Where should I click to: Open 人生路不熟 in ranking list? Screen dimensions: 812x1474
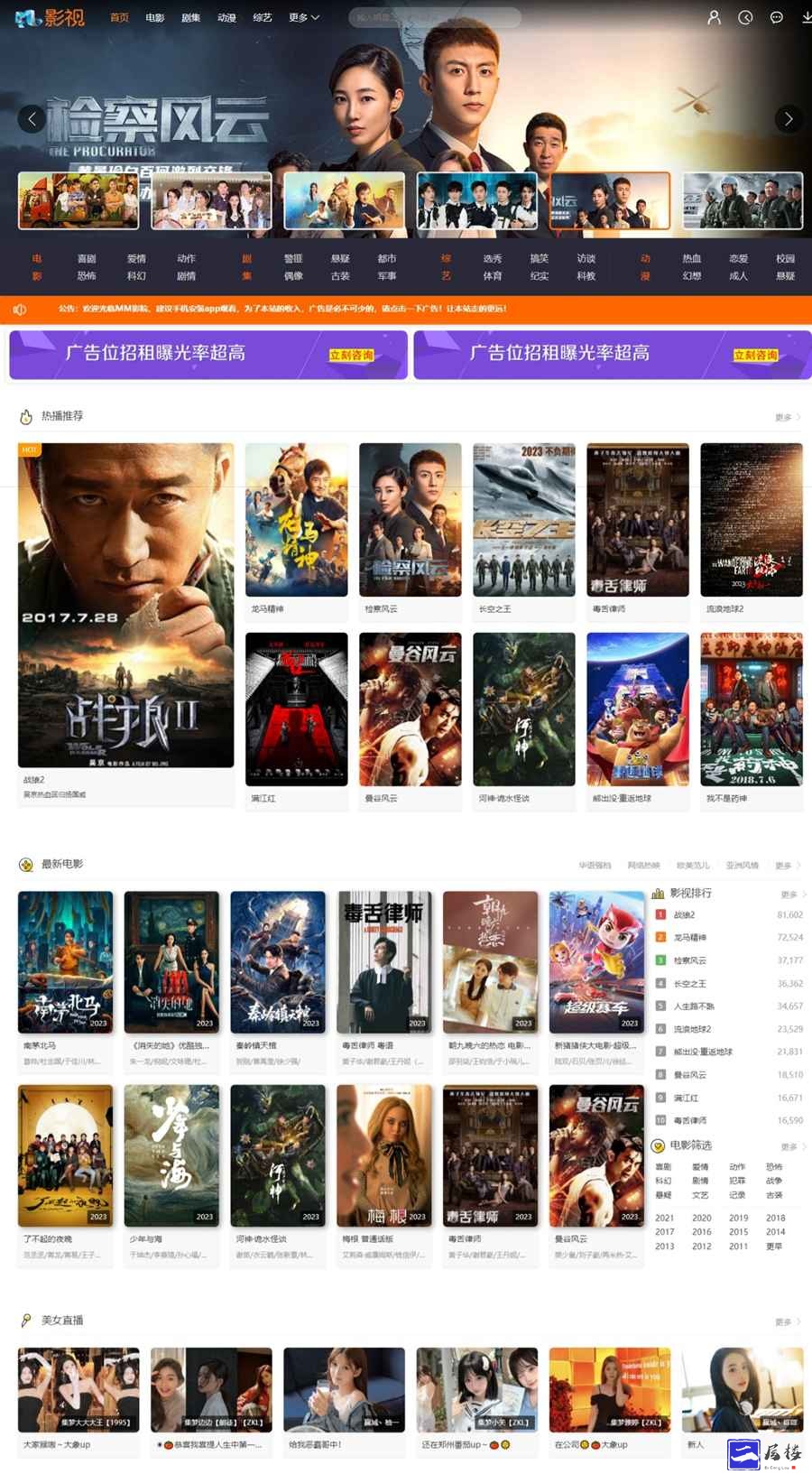pos(693,1006)
